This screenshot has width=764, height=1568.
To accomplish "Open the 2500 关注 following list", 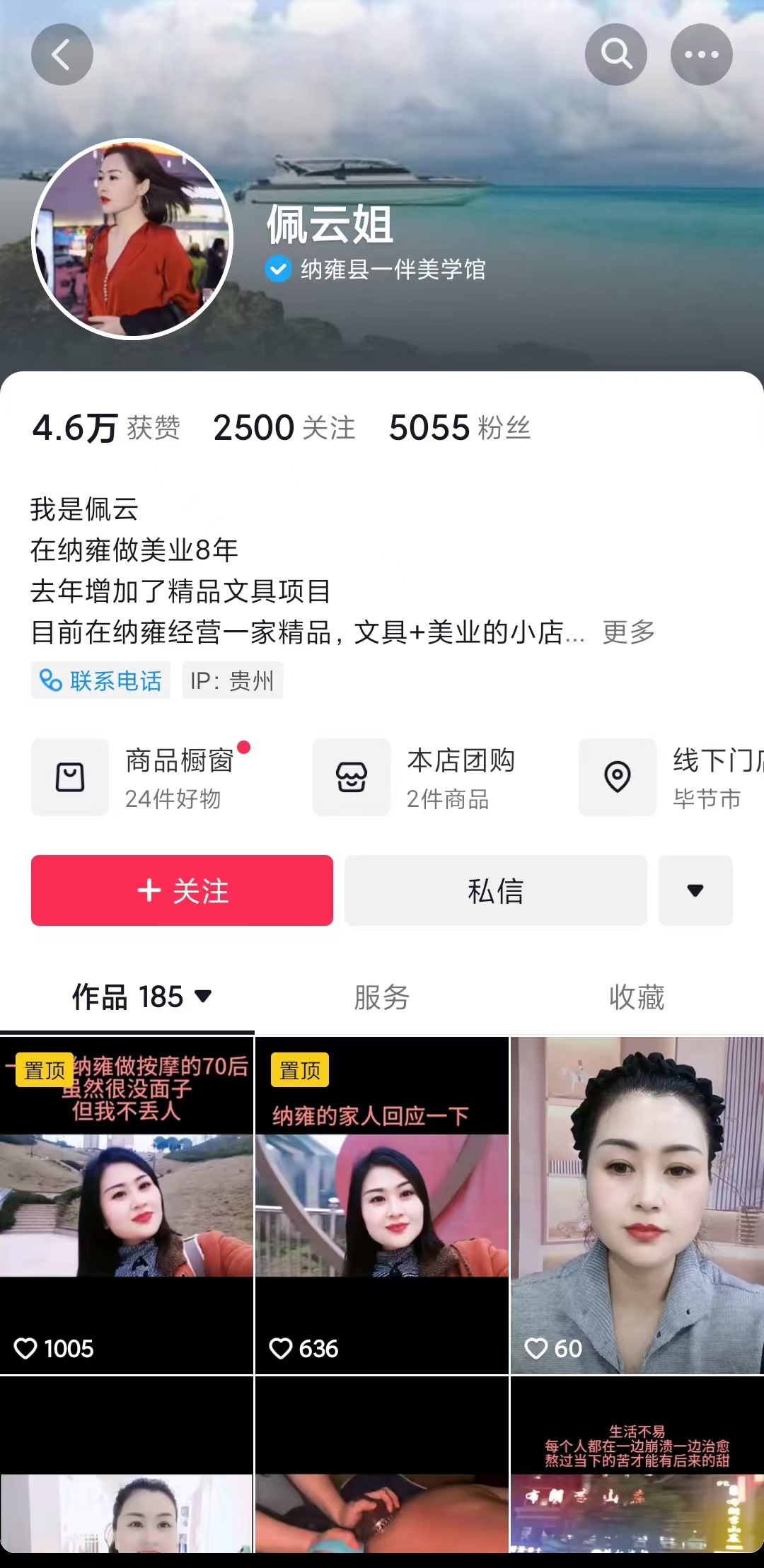I will 284,428.
